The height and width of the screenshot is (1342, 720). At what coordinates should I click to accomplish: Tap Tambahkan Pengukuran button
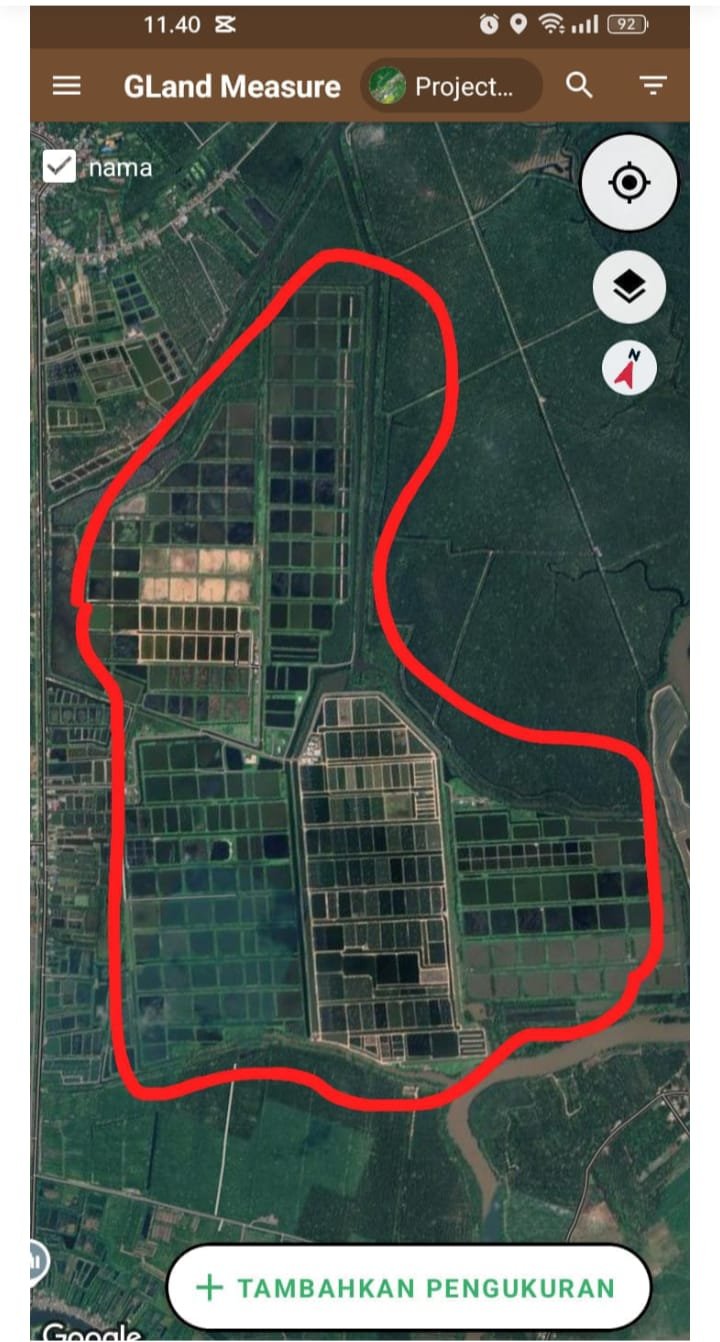click(x=408, y=1287)
